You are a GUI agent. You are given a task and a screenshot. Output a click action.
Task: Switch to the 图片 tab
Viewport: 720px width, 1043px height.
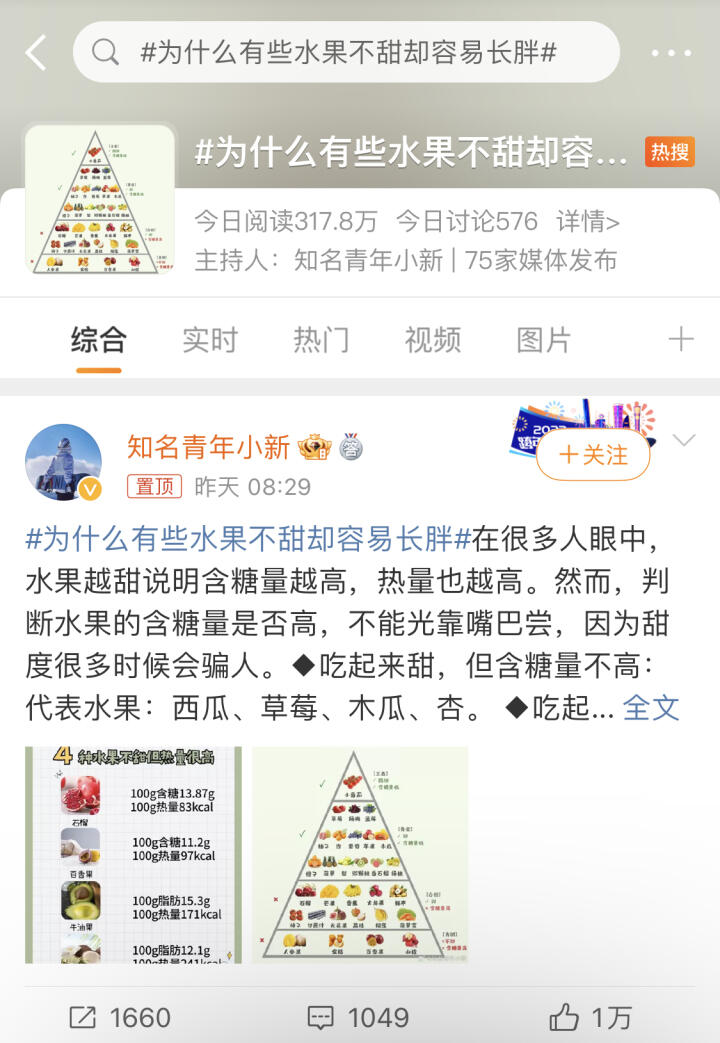click(x=543, y=340)
